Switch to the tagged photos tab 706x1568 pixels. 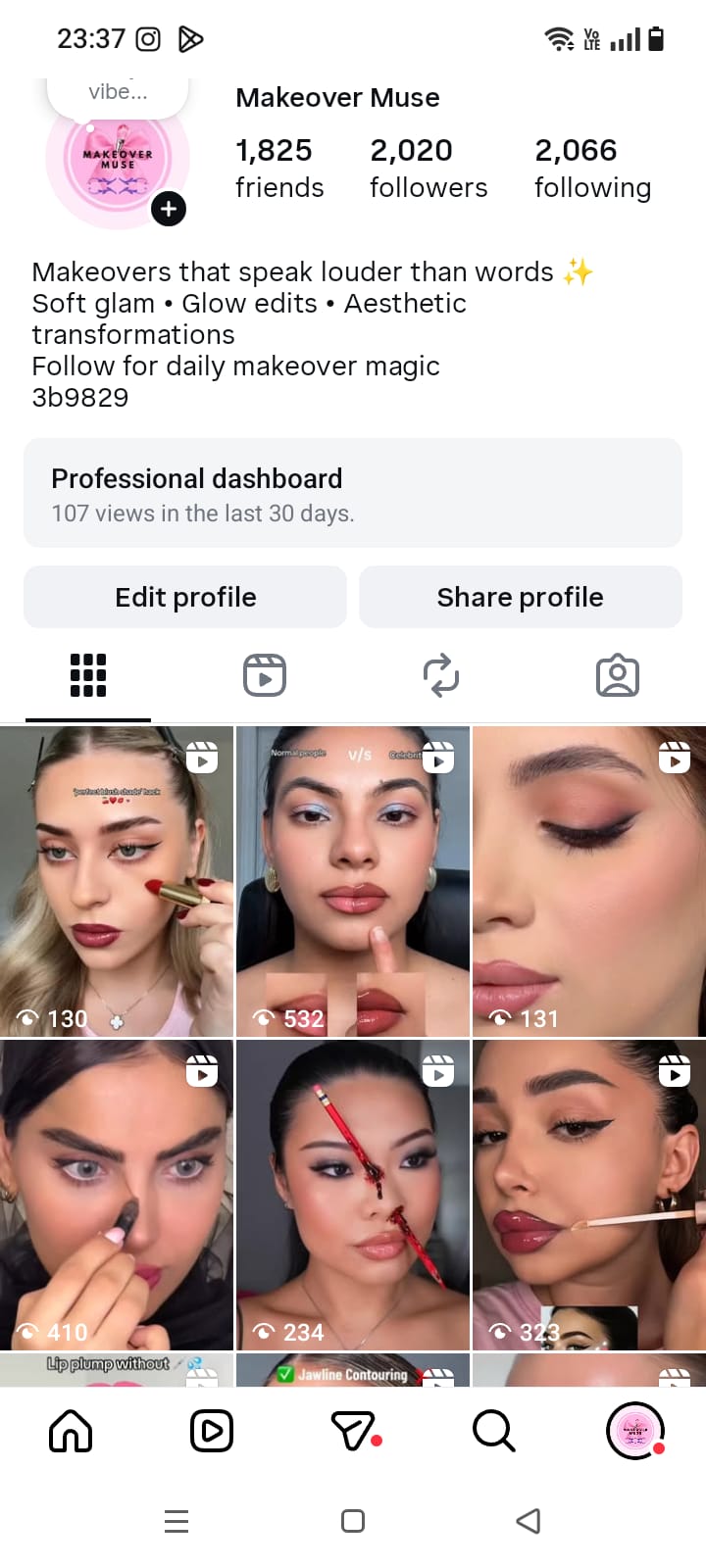[618, 675]
